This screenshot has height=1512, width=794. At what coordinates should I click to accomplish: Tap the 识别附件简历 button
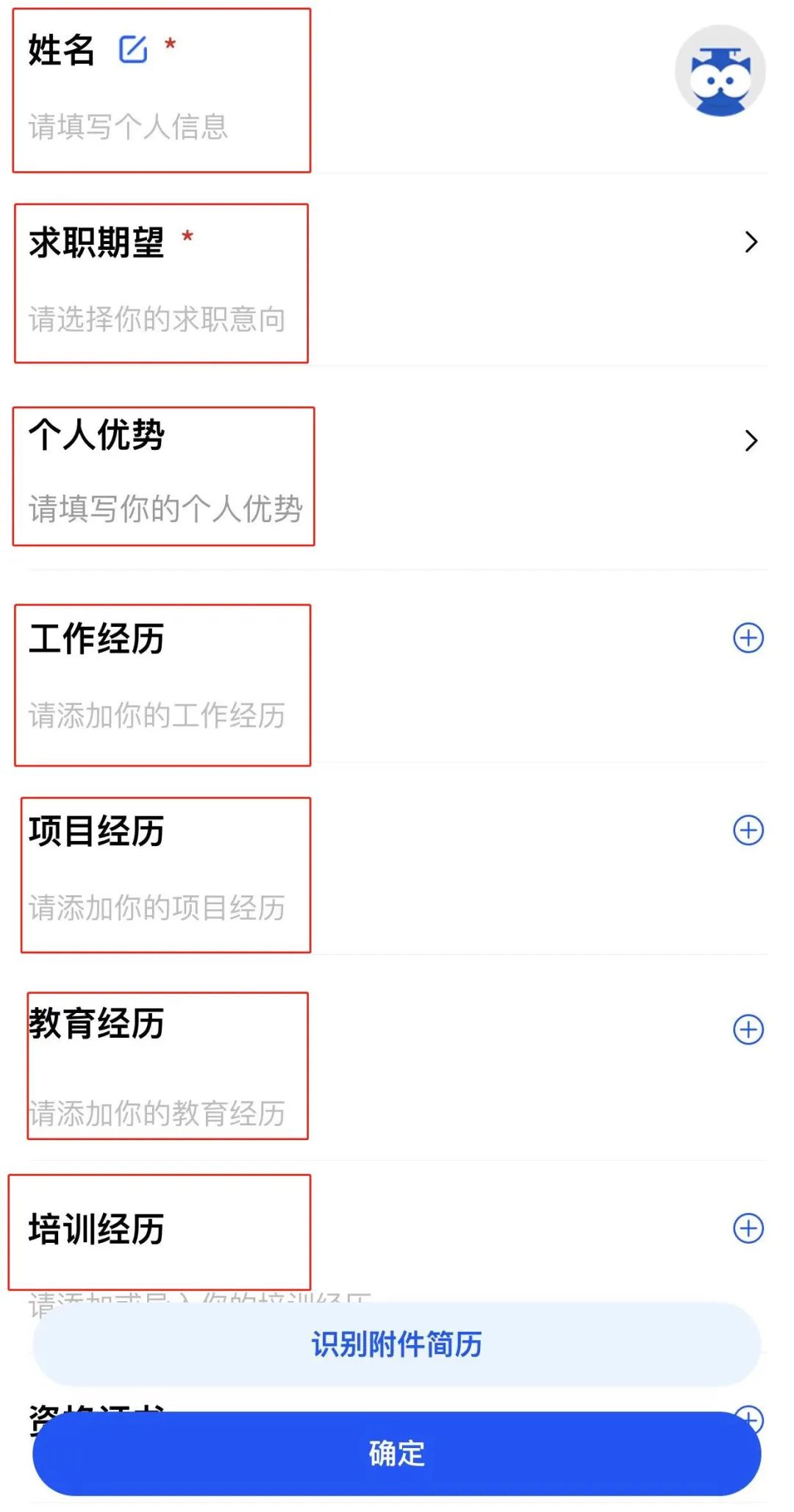pos(396,1344)
